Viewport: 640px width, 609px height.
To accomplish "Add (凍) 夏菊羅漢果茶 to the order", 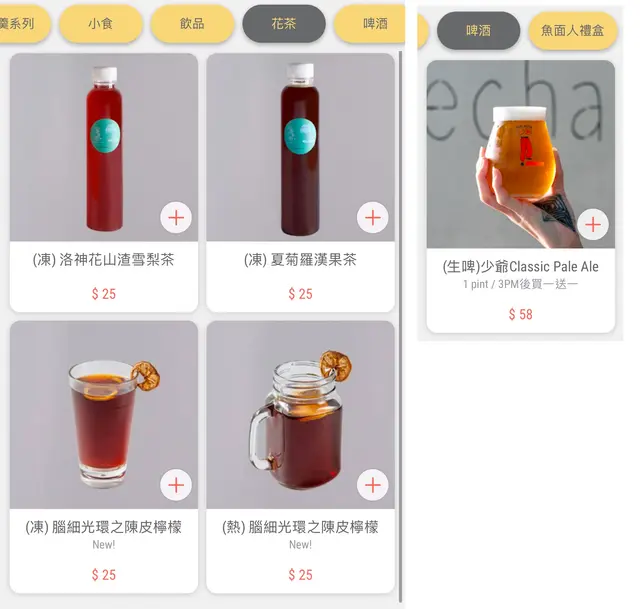I will (373, 217).
